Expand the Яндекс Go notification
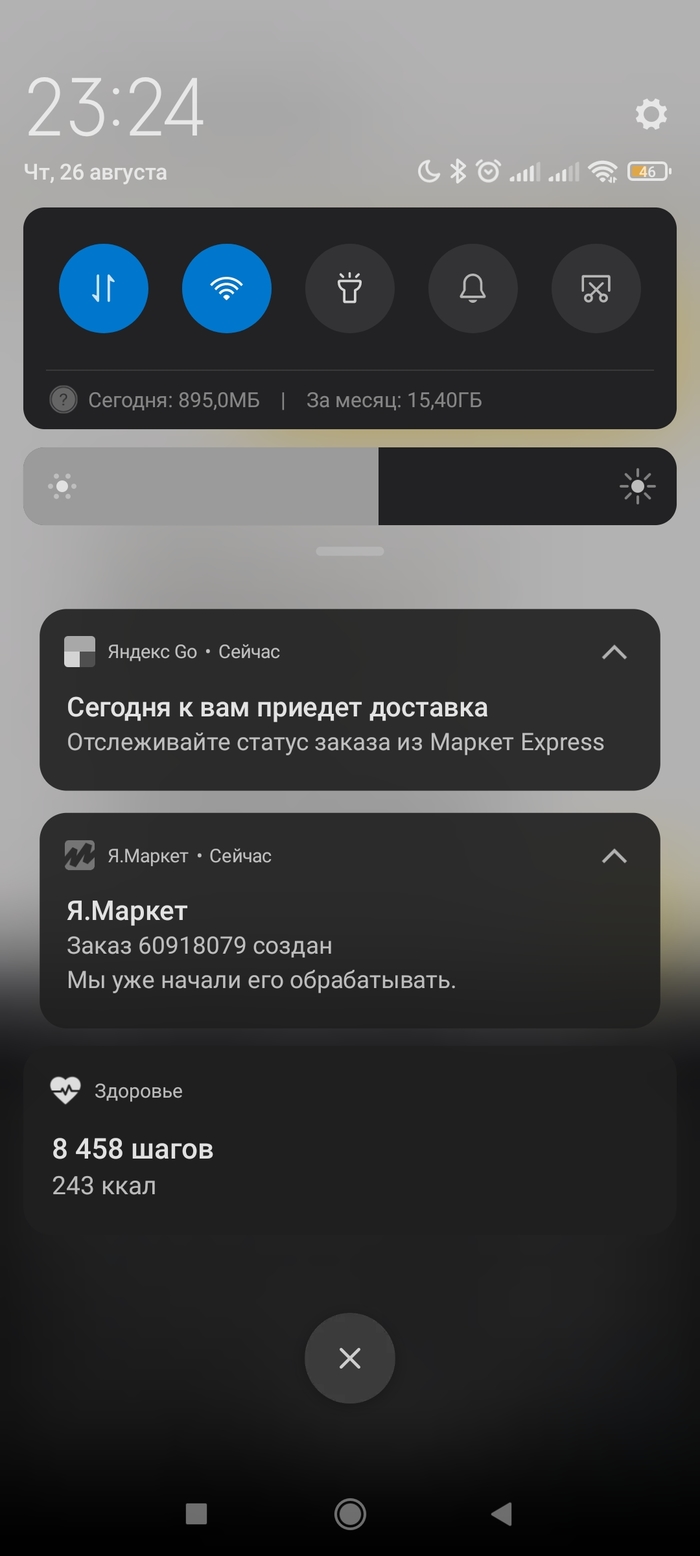The height and width of the screenshot is (1556, 700). click(x=614, y=652)
